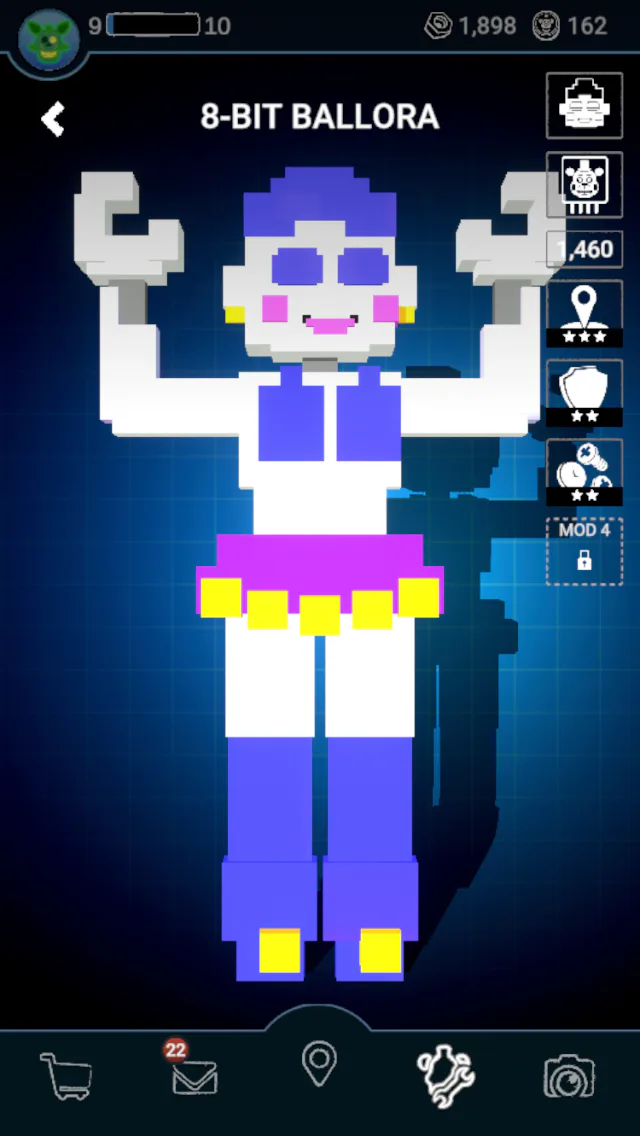Image resolution: width=640 pixels, height=1136 pixels.
Task: Open the CPU chip slot
Action: pyautogui.click(x=584, y=185)
